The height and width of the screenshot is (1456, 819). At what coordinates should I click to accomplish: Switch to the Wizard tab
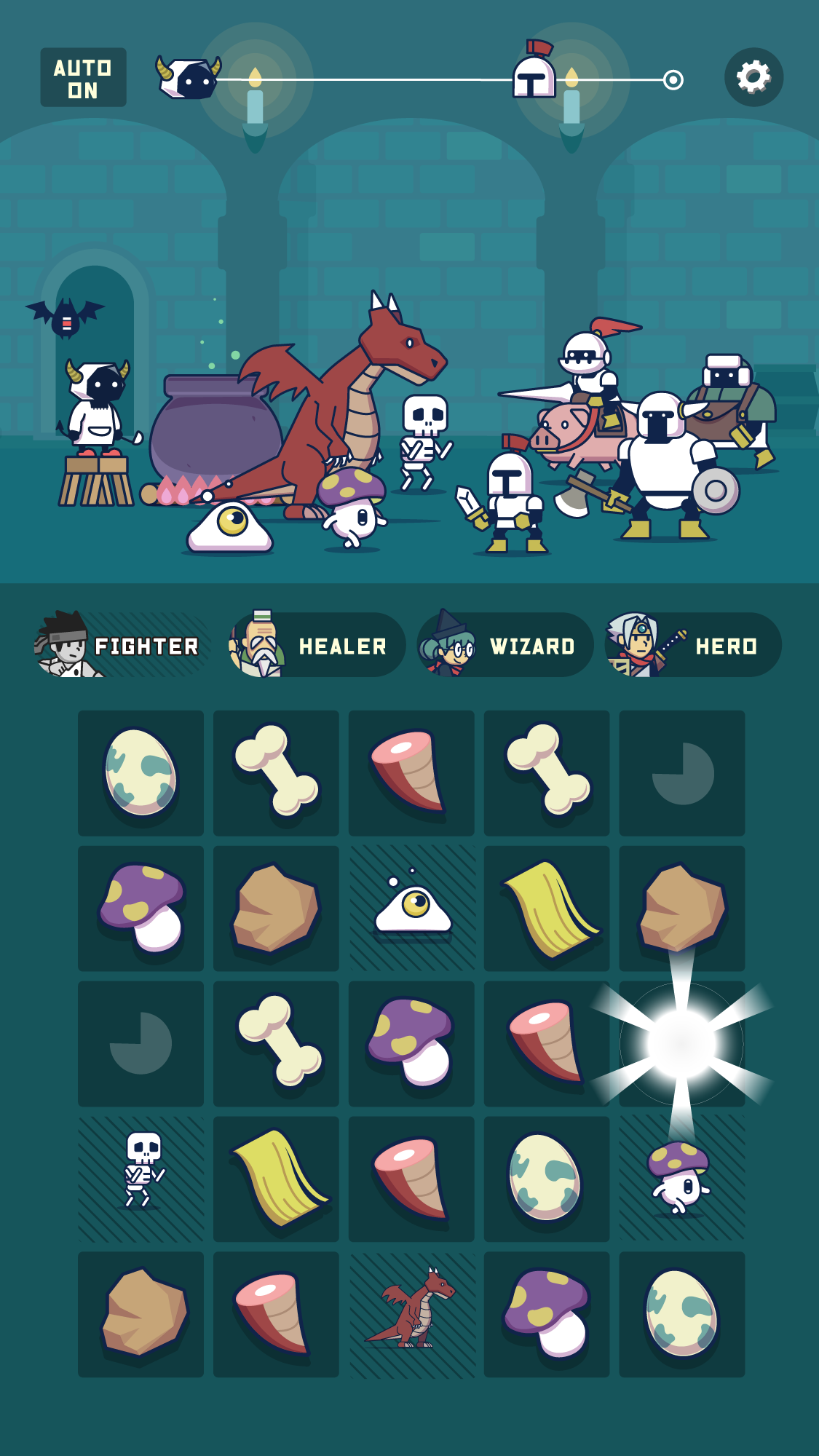505,645
